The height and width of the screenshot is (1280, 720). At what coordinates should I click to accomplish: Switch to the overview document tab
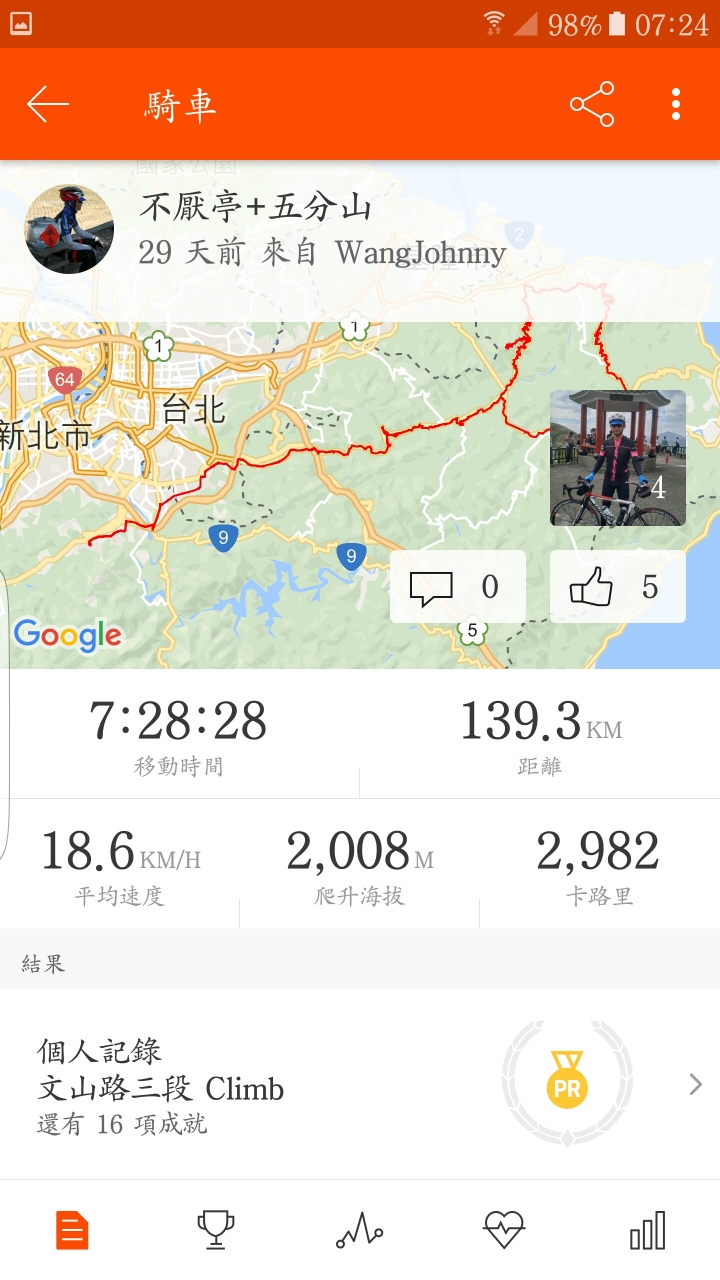pyautogui.click(x=72, y=1230)
